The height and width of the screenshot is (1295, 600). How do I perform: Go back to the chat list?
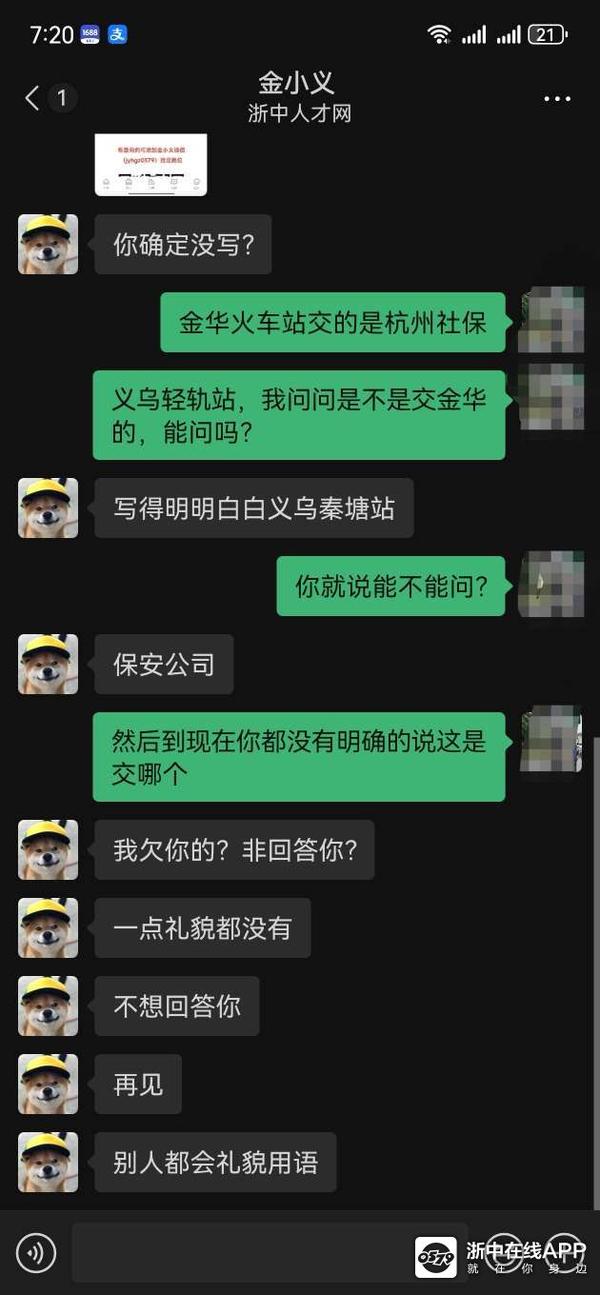pos(33,97)
